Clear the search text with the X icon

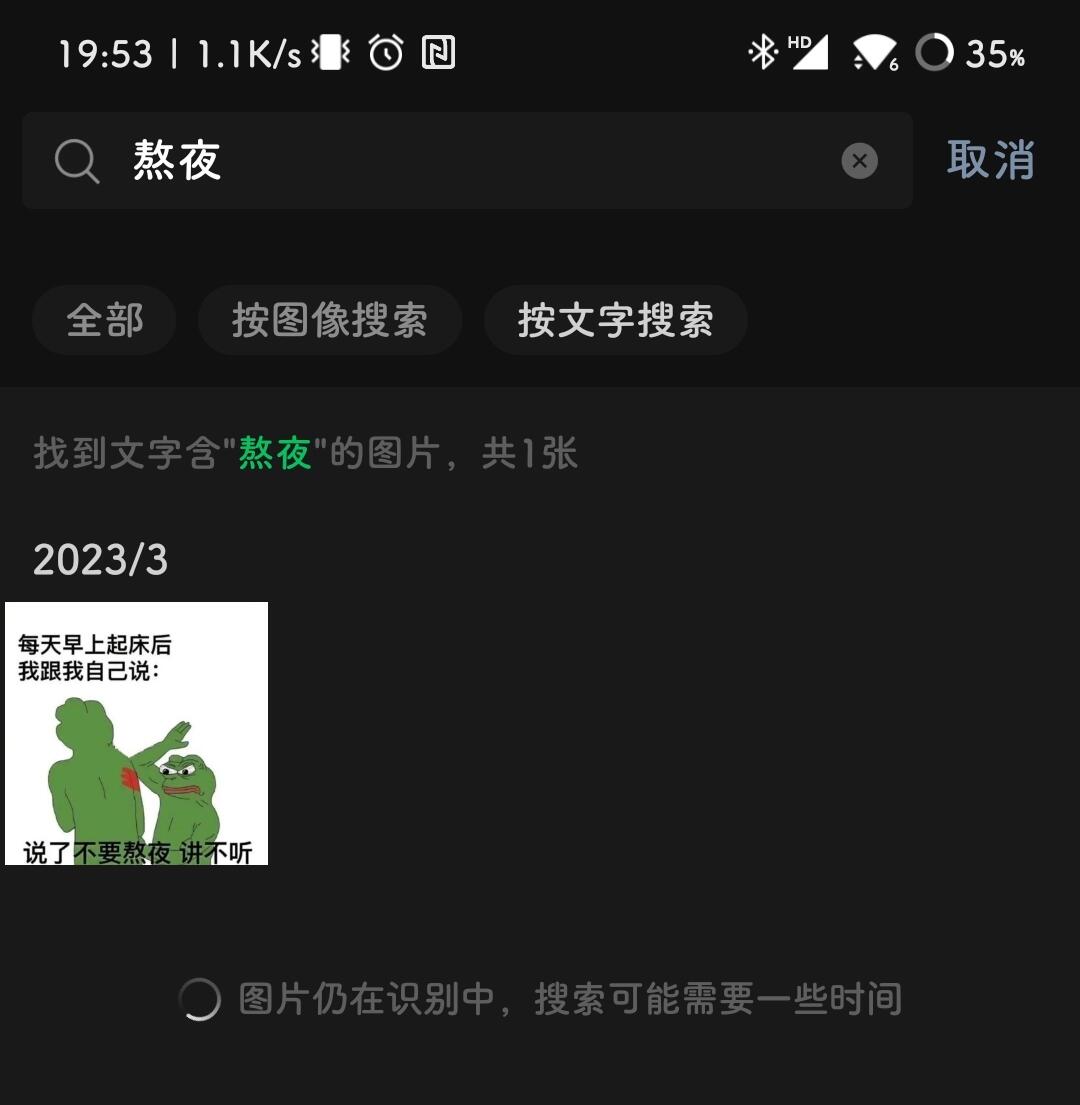(x=859, y=160)
